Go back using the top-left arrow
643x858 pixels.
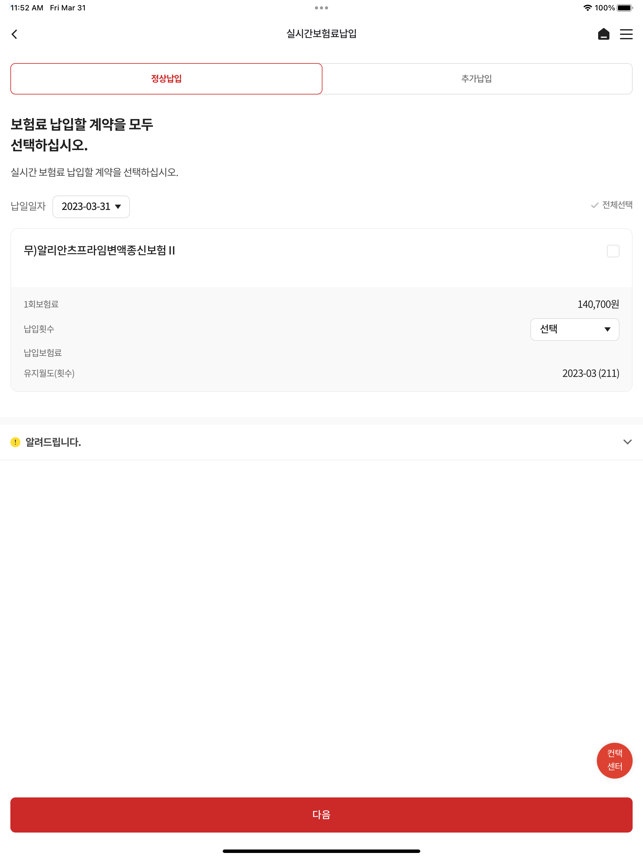[x=15, y=34]
